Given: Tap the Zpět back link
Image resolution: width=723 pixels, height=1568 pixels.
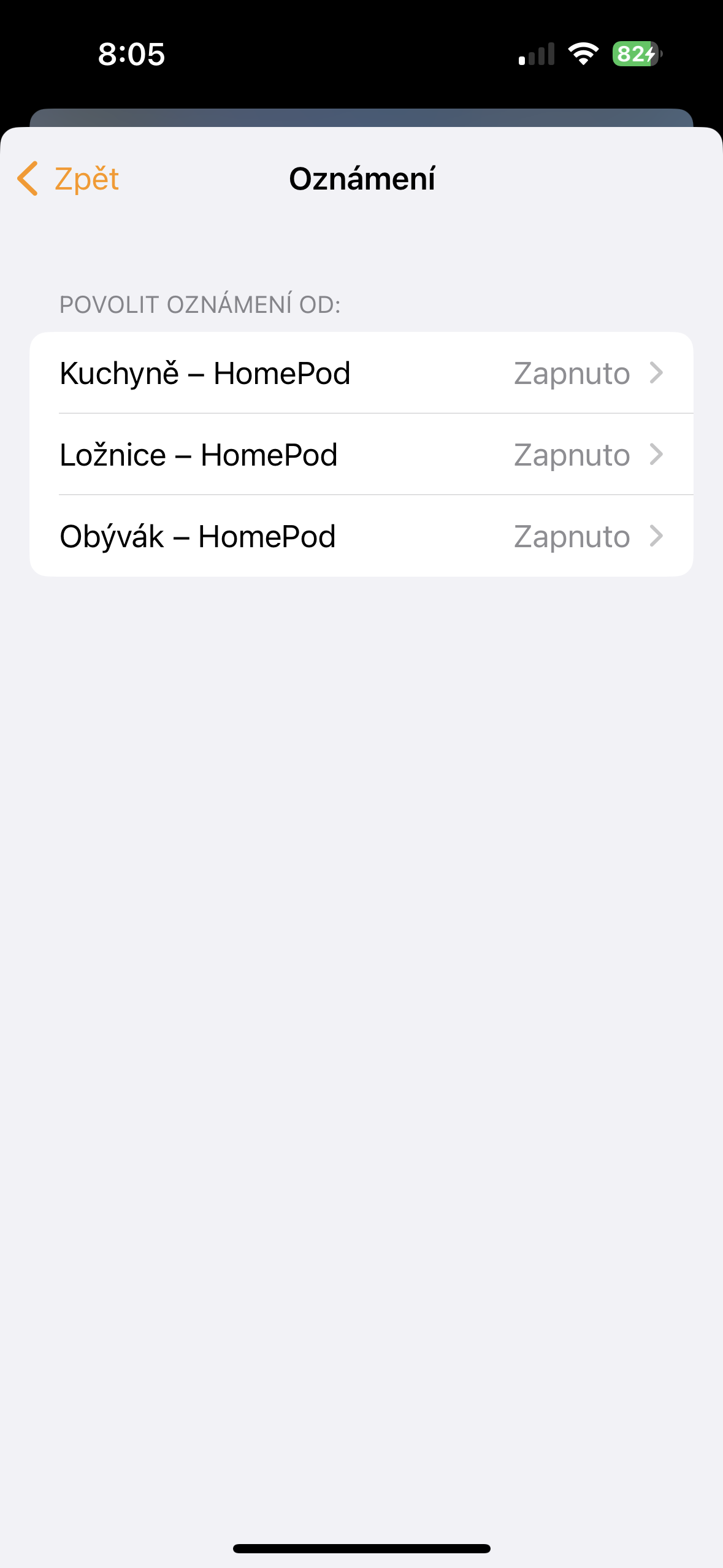Looking at the screenshot, I should [86, 179].
